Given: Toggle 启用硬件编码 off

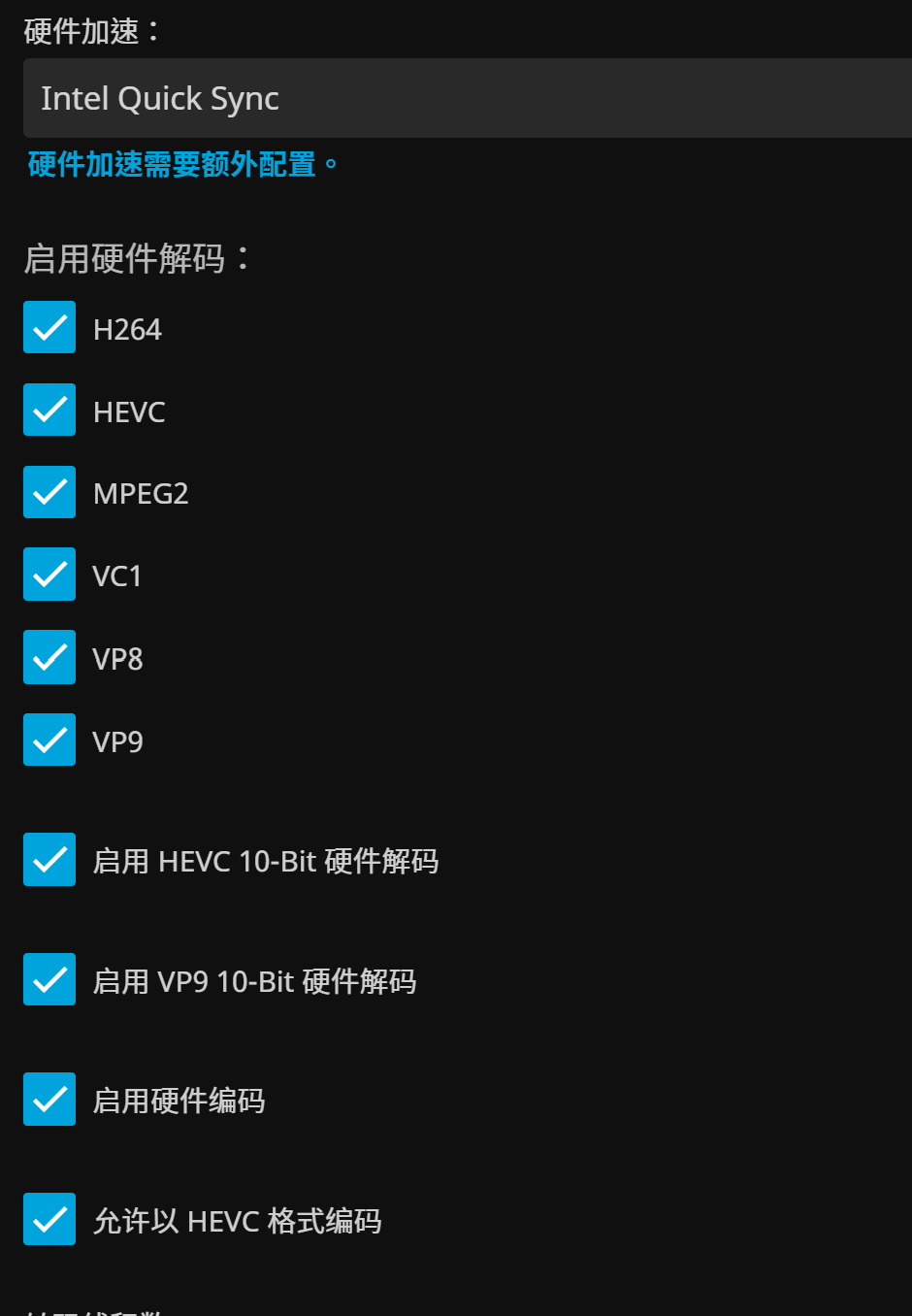Looking at the screenshot, I should 49,1099.
